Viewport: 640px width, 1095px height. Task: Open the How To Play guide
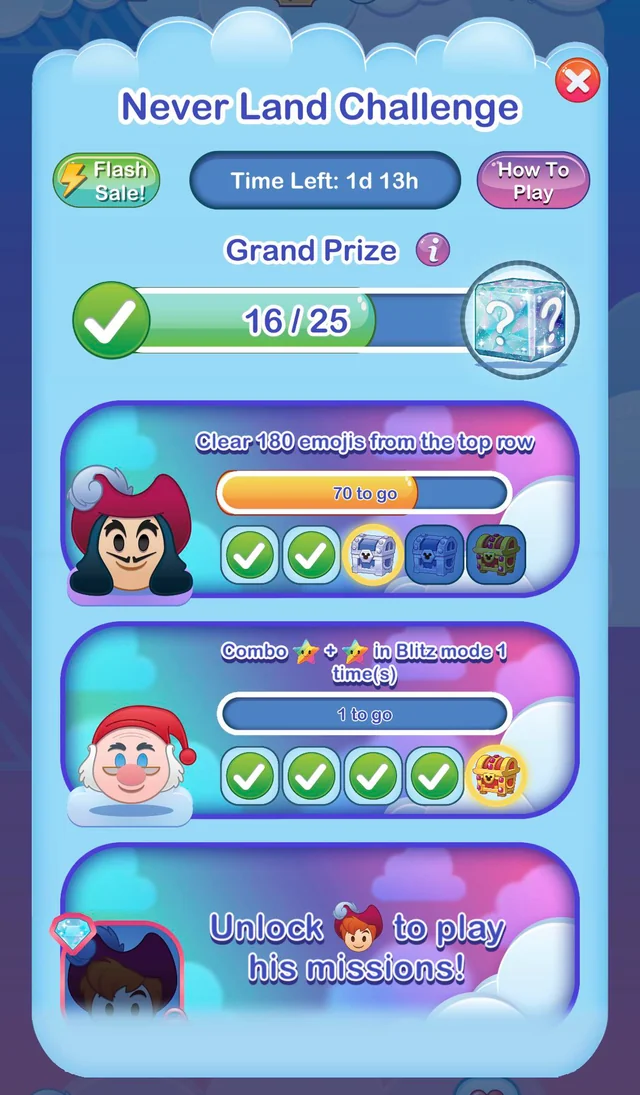533,181
